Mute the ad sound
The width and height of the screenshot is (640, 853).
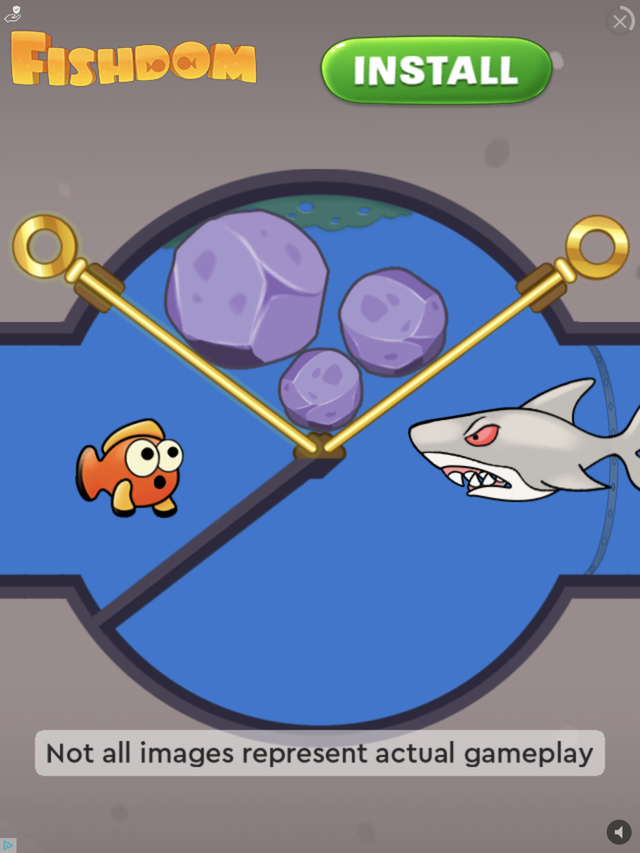[619, 832]
